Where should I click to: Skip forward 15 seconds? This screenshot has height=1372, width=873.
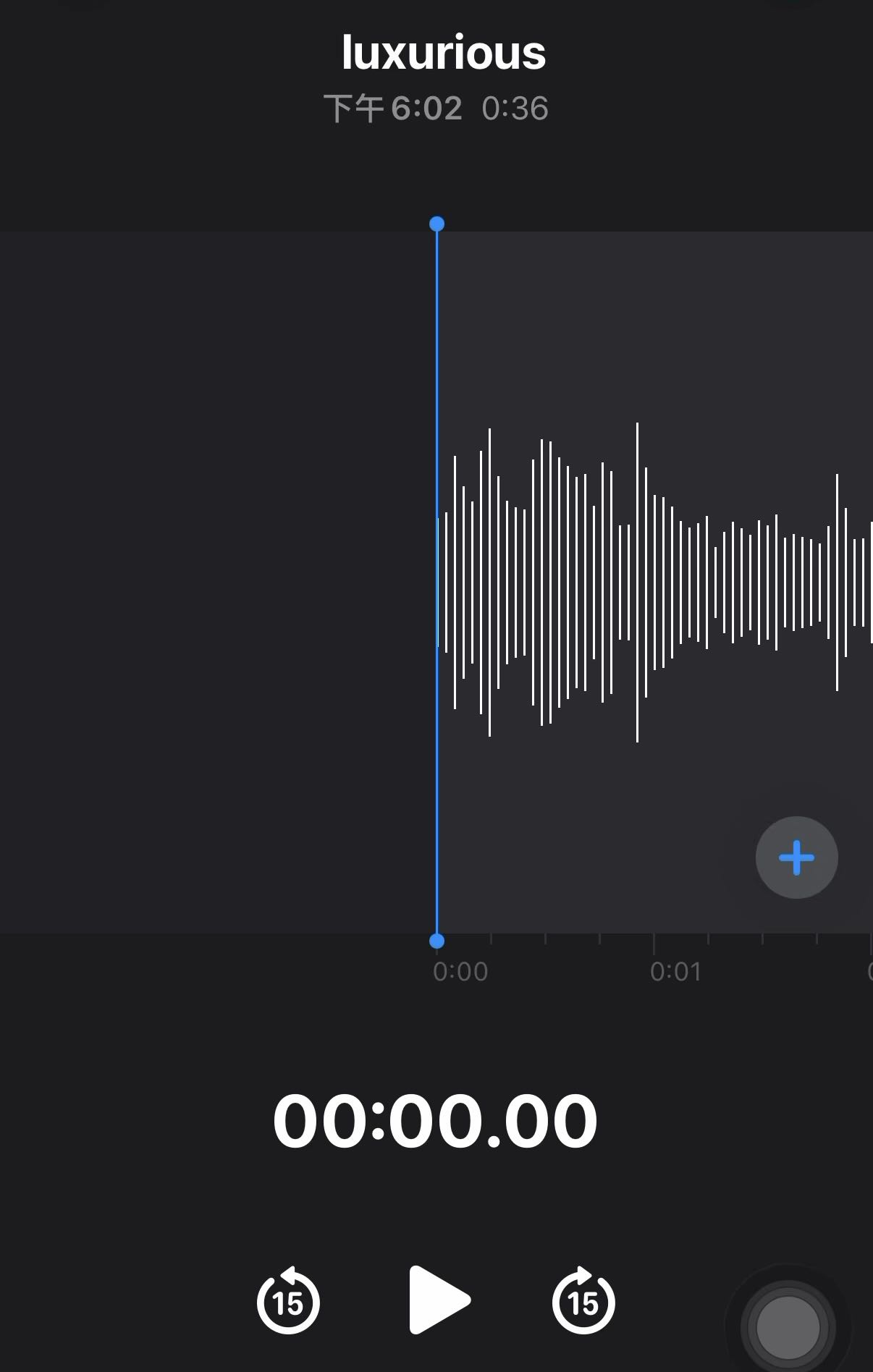[583, 1302]
